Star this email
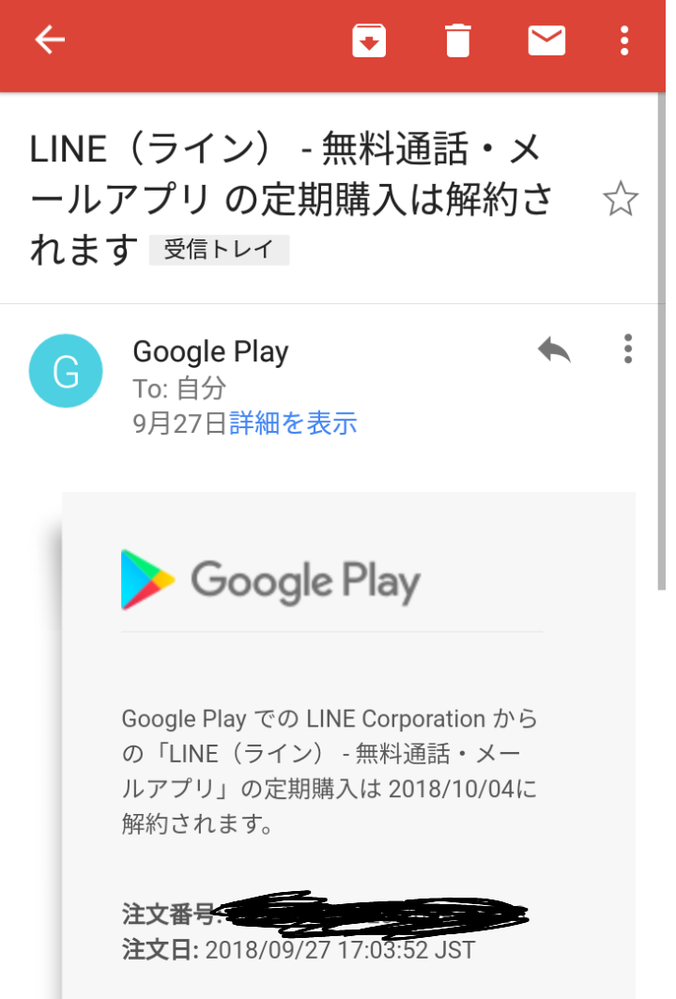 [620, 200]
